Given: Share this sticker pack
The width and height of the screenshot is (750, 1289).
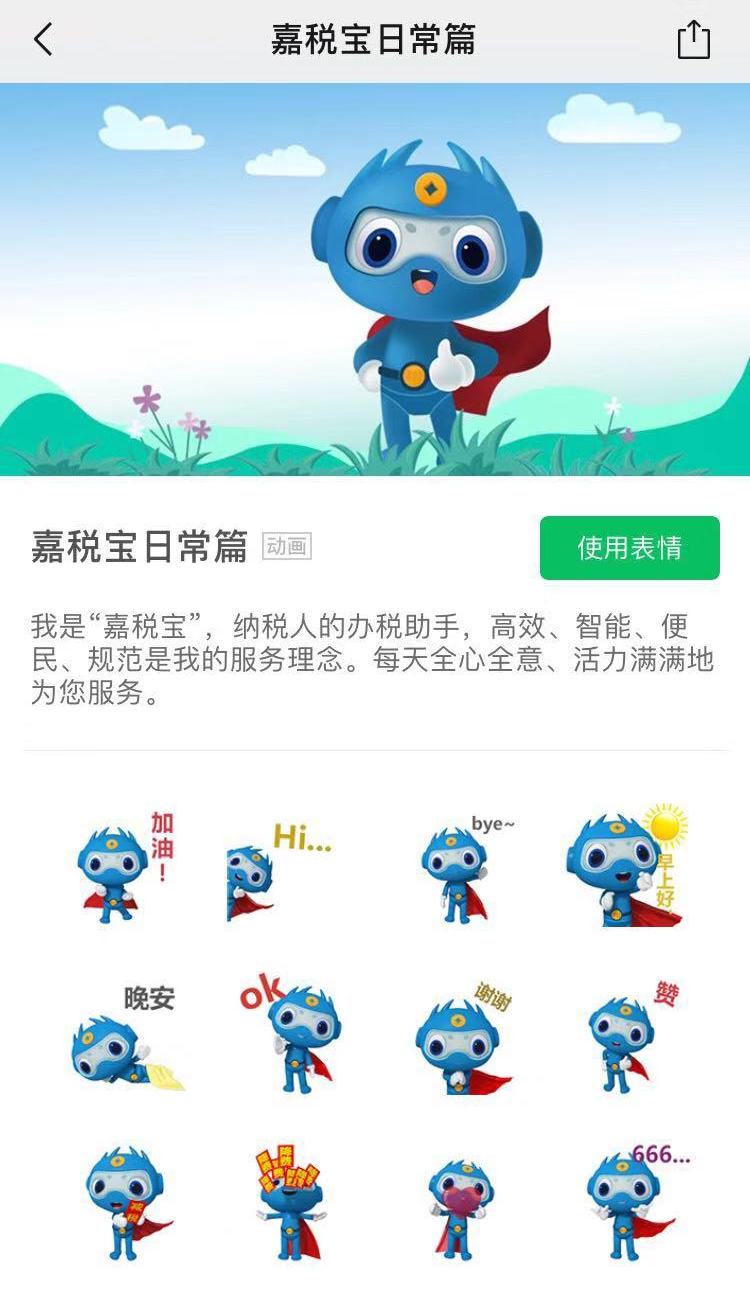Looking at the screenshot, I should [693, 41].
